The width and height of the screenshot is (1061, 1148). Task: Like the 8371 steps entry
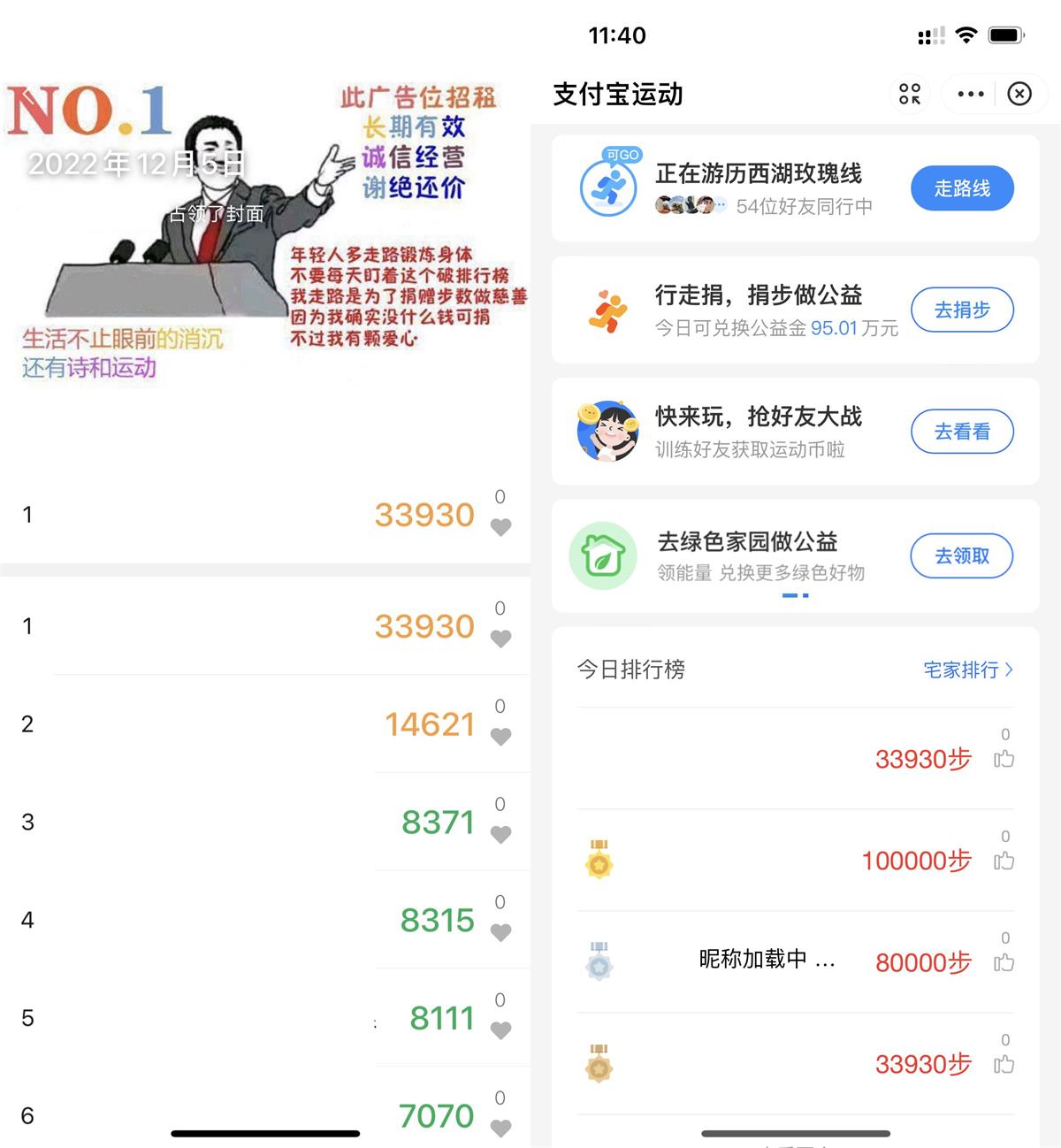click(500, 834)
